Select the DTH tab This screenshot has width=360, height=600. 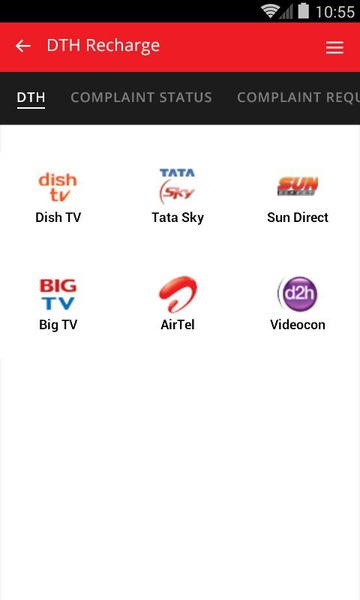tap(31, 98)
